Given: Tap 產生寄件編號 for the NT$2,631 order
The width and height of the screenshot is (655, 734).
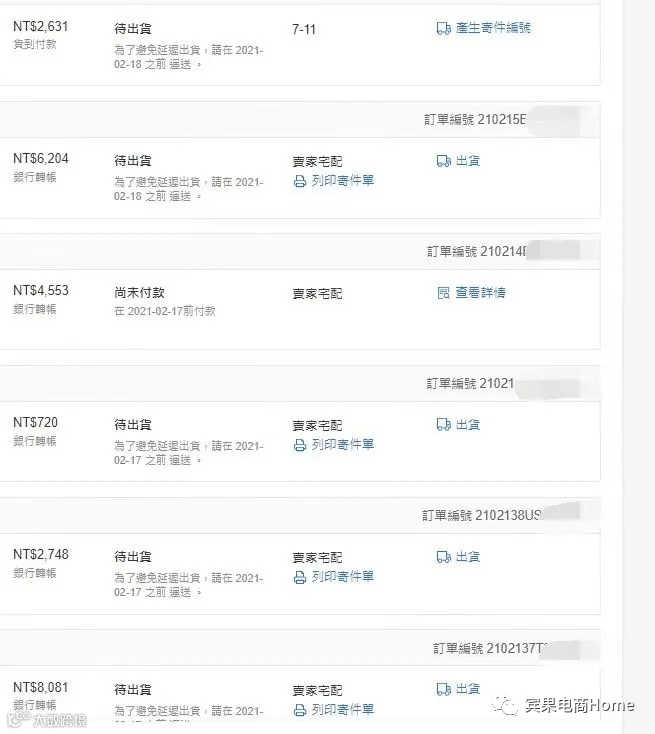Looking at the screenshot, I should [x=484, y=28].
